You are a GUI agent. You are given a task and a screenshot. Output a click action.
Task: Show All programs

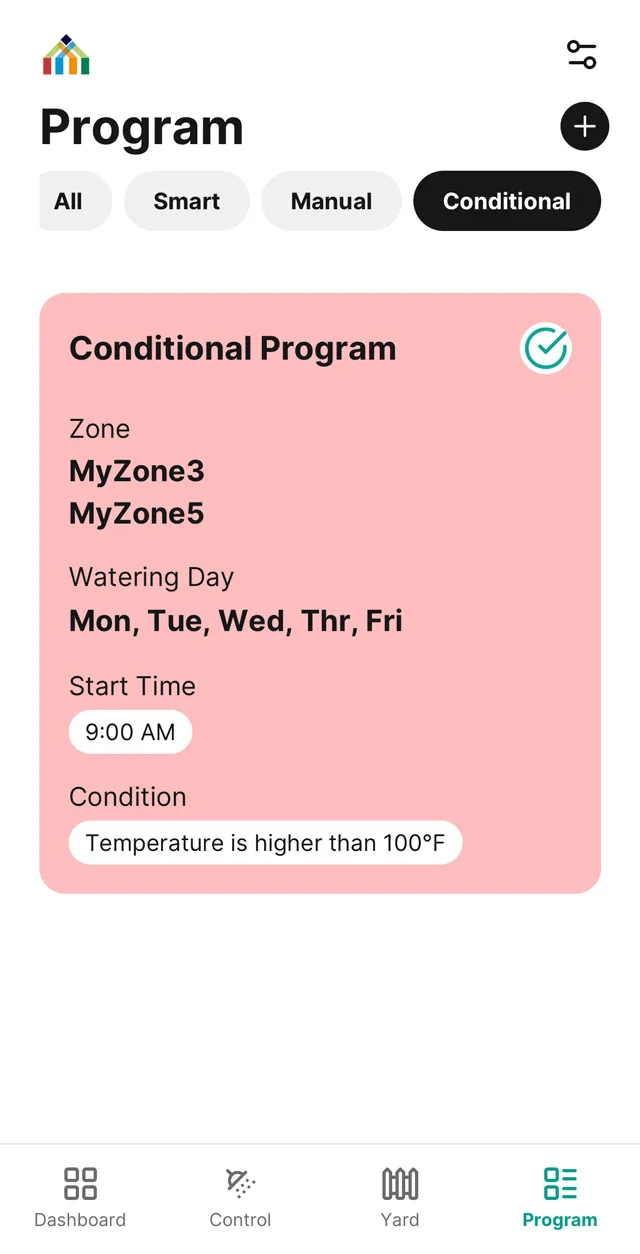click(x=70, y=201)
